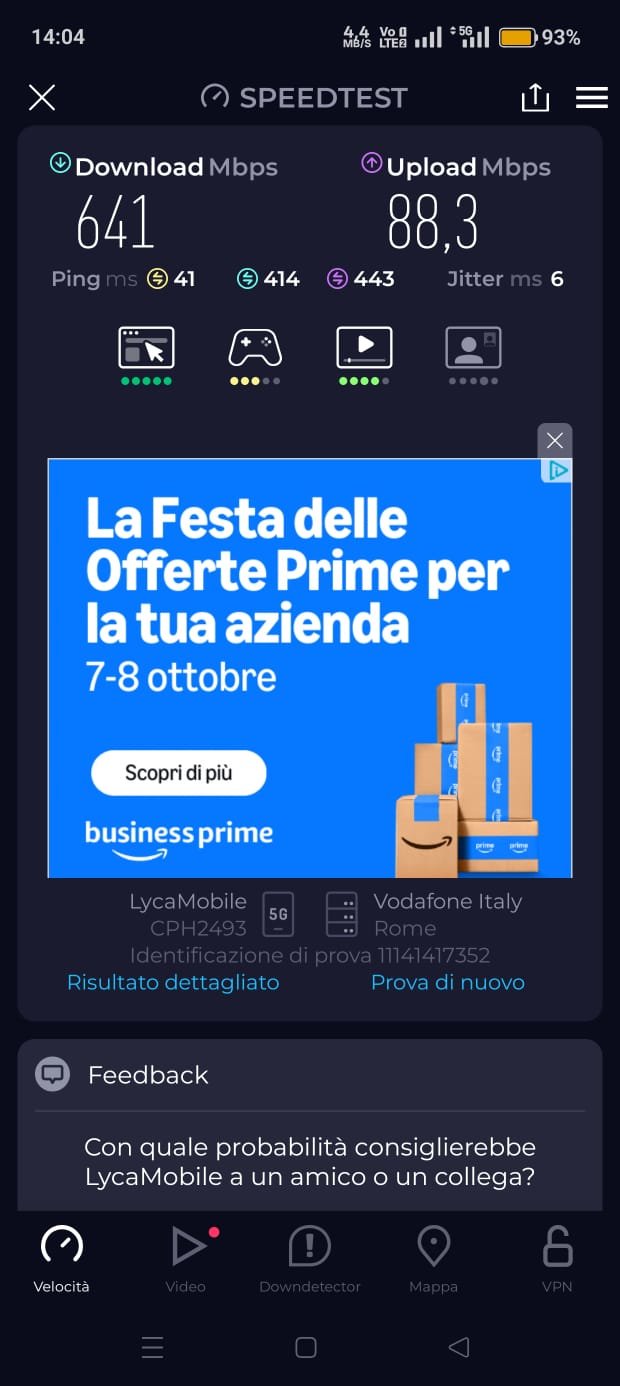
Task: Open the hamburger menu
Action: tap(592, 97)
